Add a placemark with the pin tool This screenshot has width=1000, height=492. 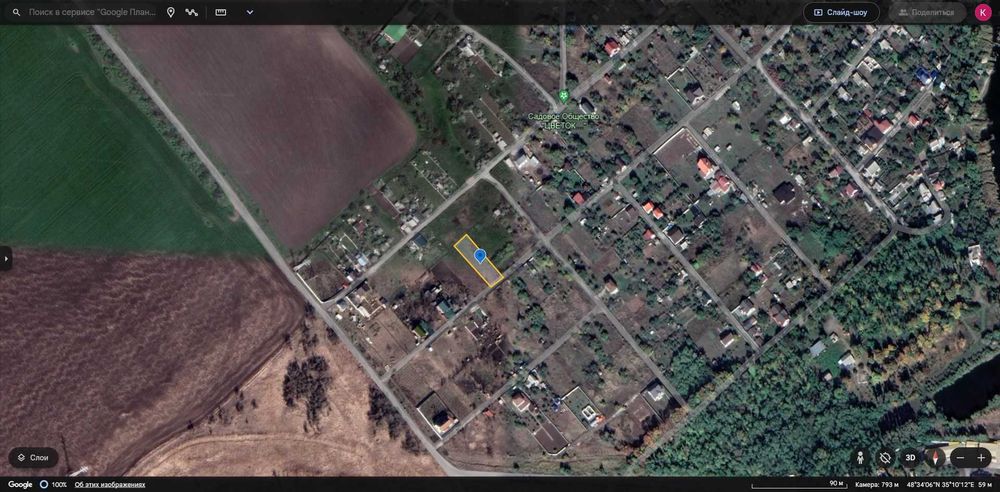(x=171, y=12)
